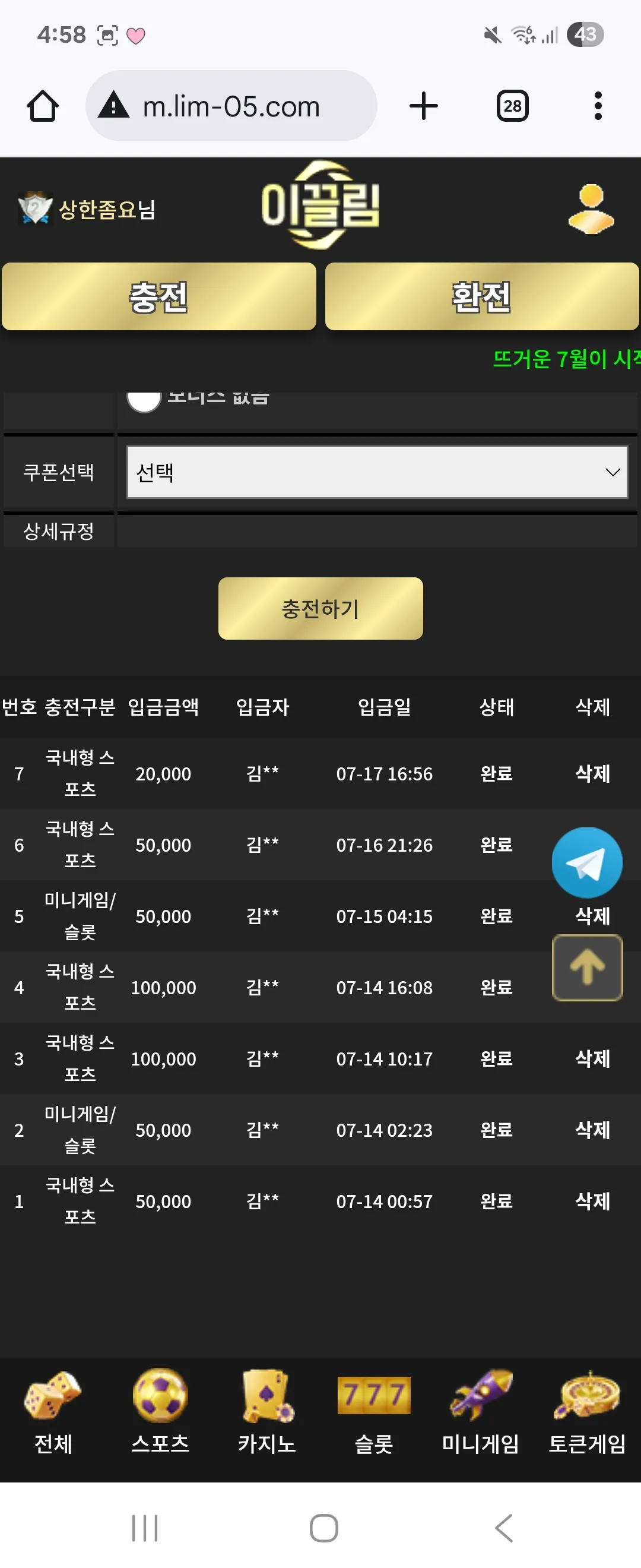
Task: Open the browser overflow menu
Action: point(598,106)
